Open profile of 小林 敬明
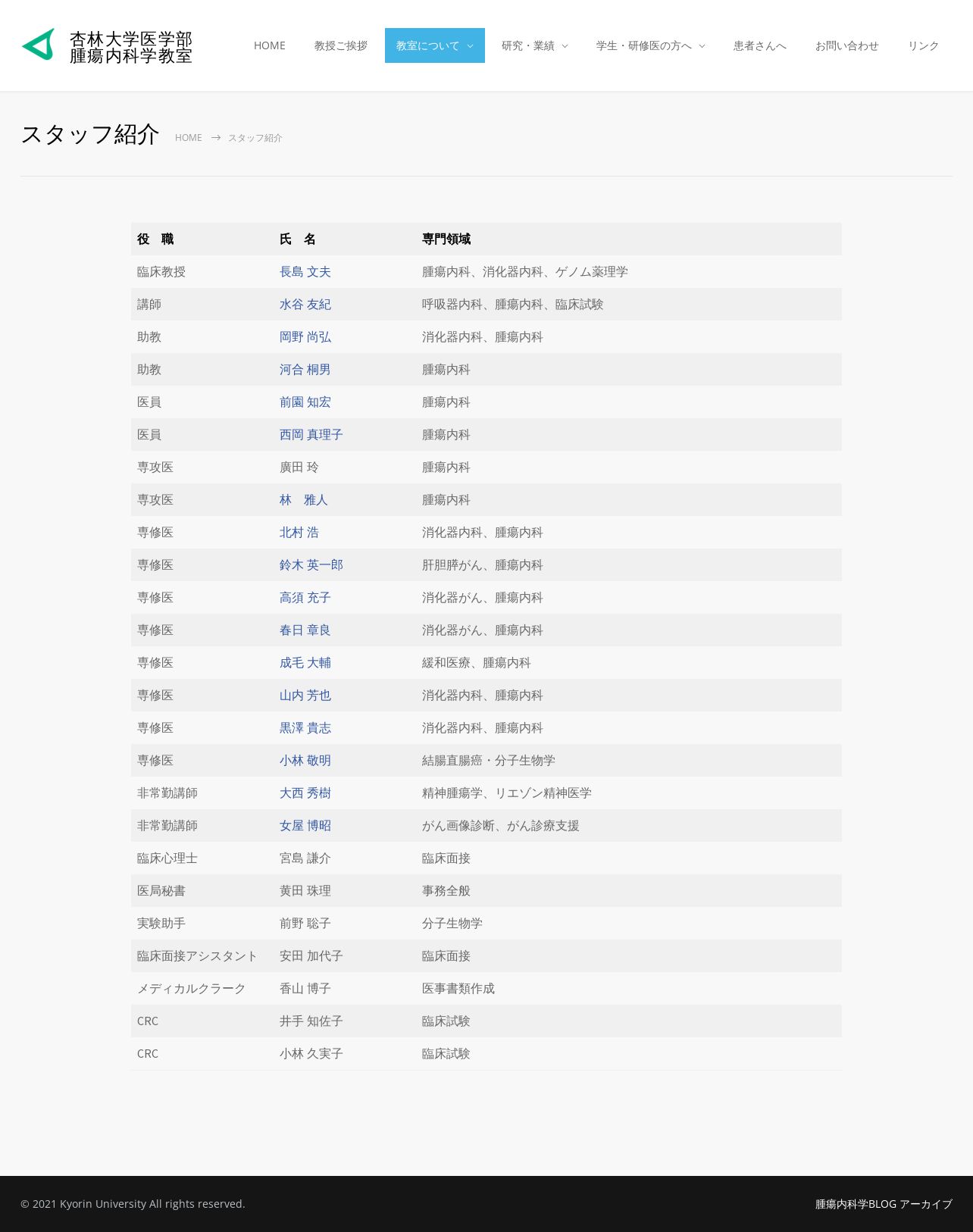 [x=305, y=761]
